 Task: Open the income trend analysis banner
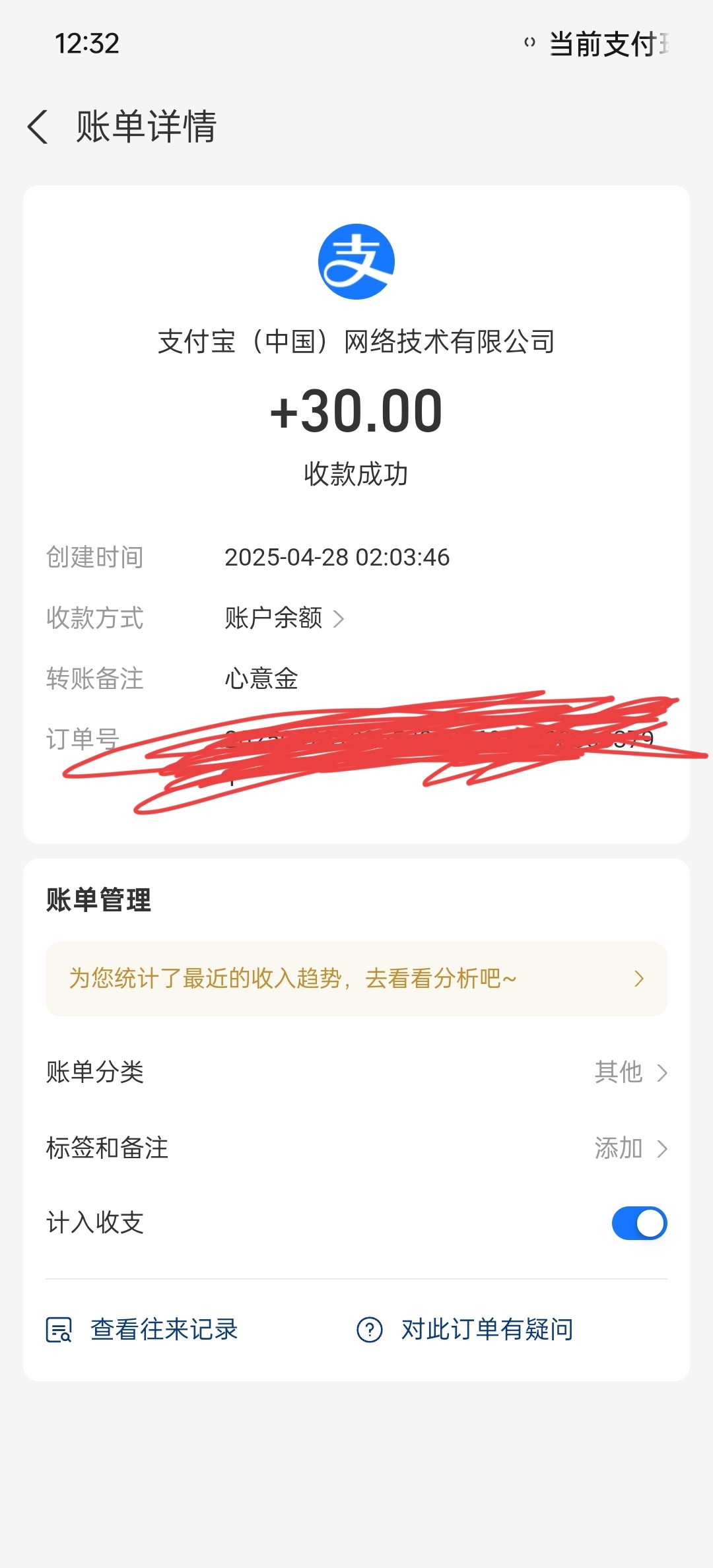[x=356, y=979]
